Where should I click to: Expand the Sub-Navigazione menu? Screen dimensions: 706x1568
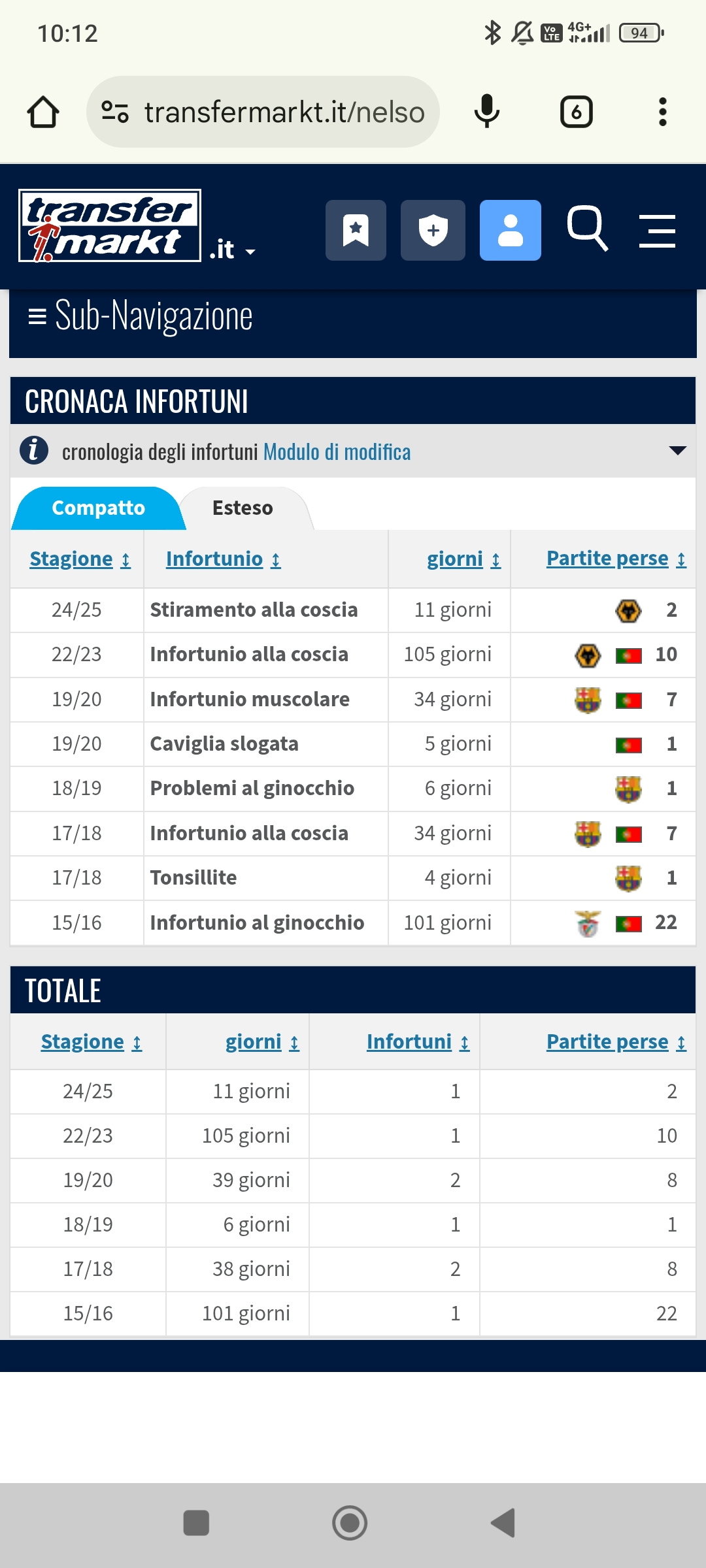click(x=141, y=316)
